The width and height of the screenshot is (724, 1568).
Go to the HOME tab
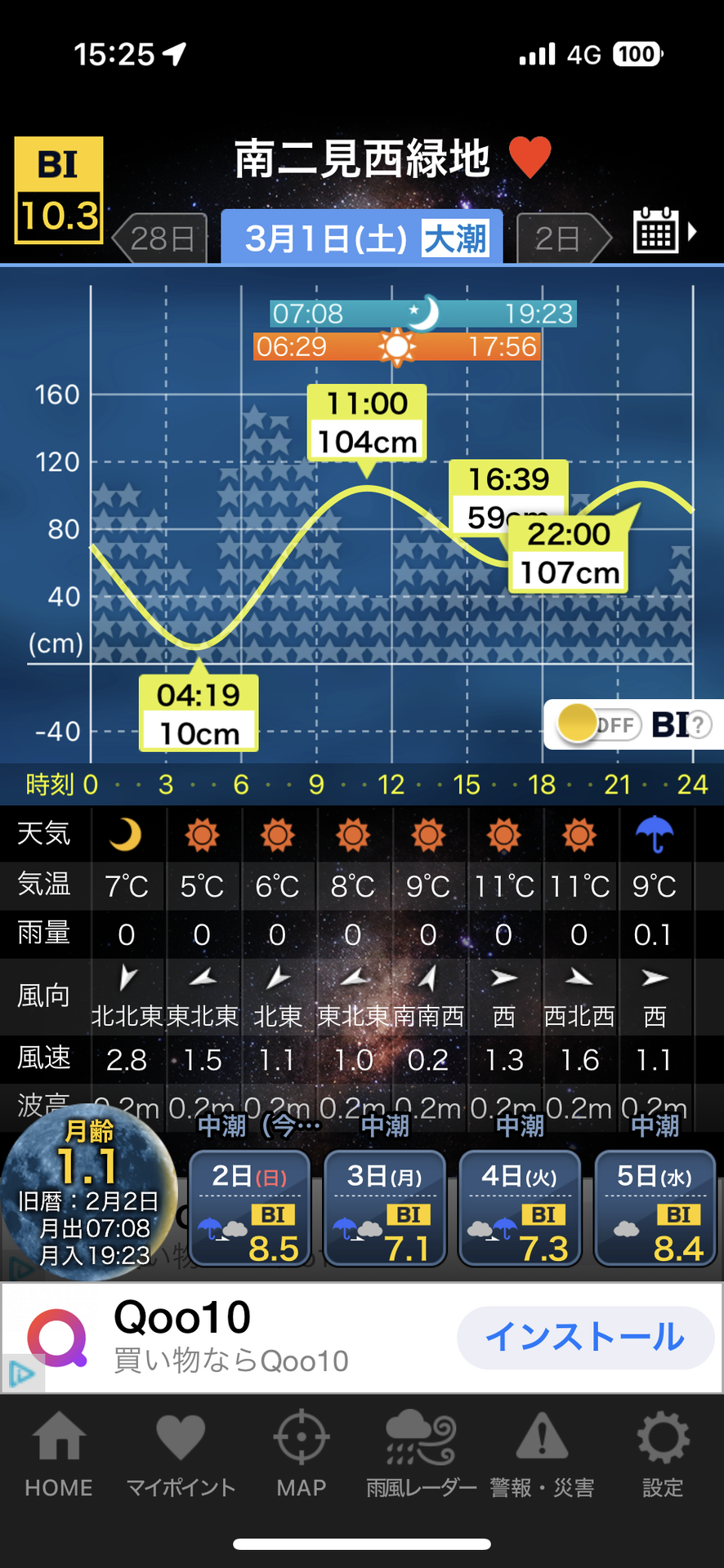tap(59, 1454)
